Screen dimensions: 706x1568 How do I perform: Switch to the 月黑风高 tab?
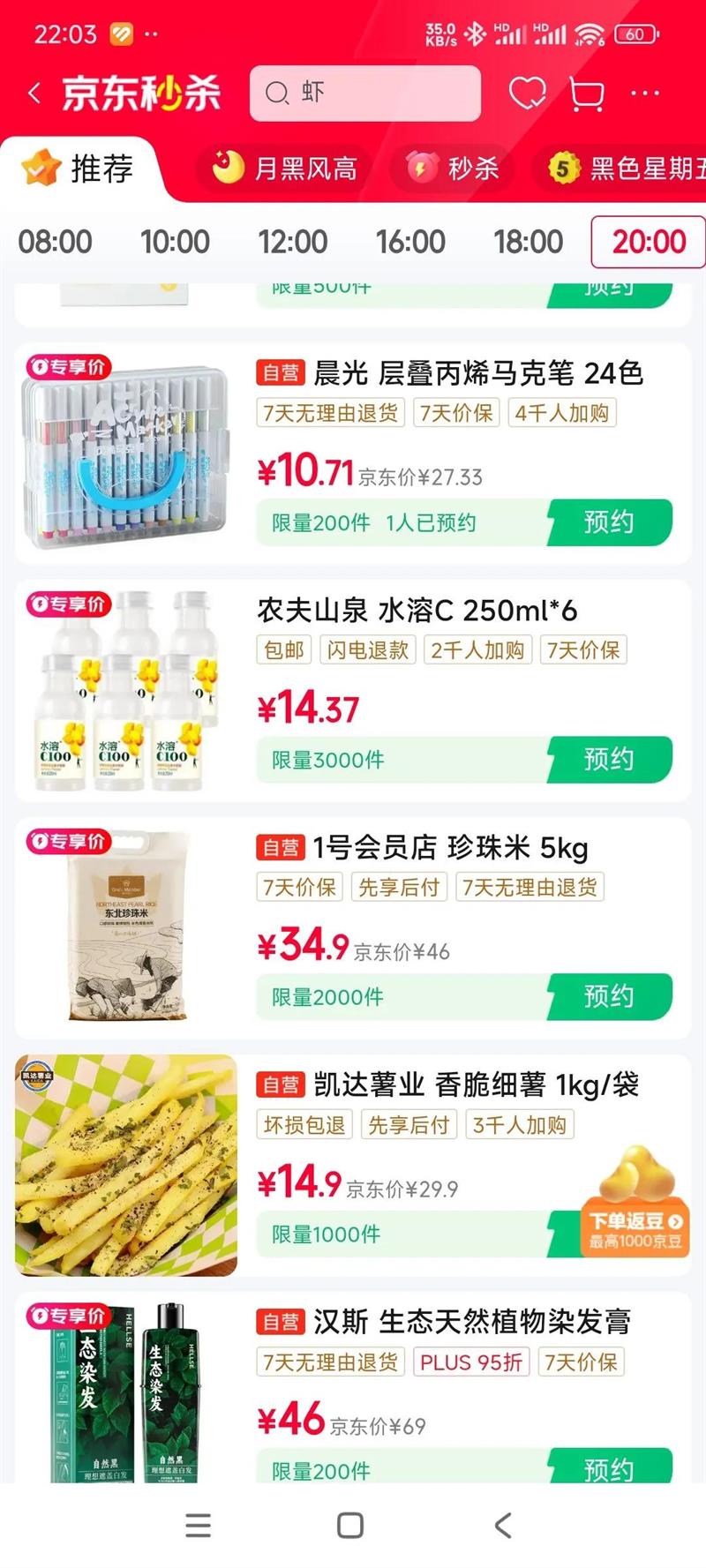[286, 168]
